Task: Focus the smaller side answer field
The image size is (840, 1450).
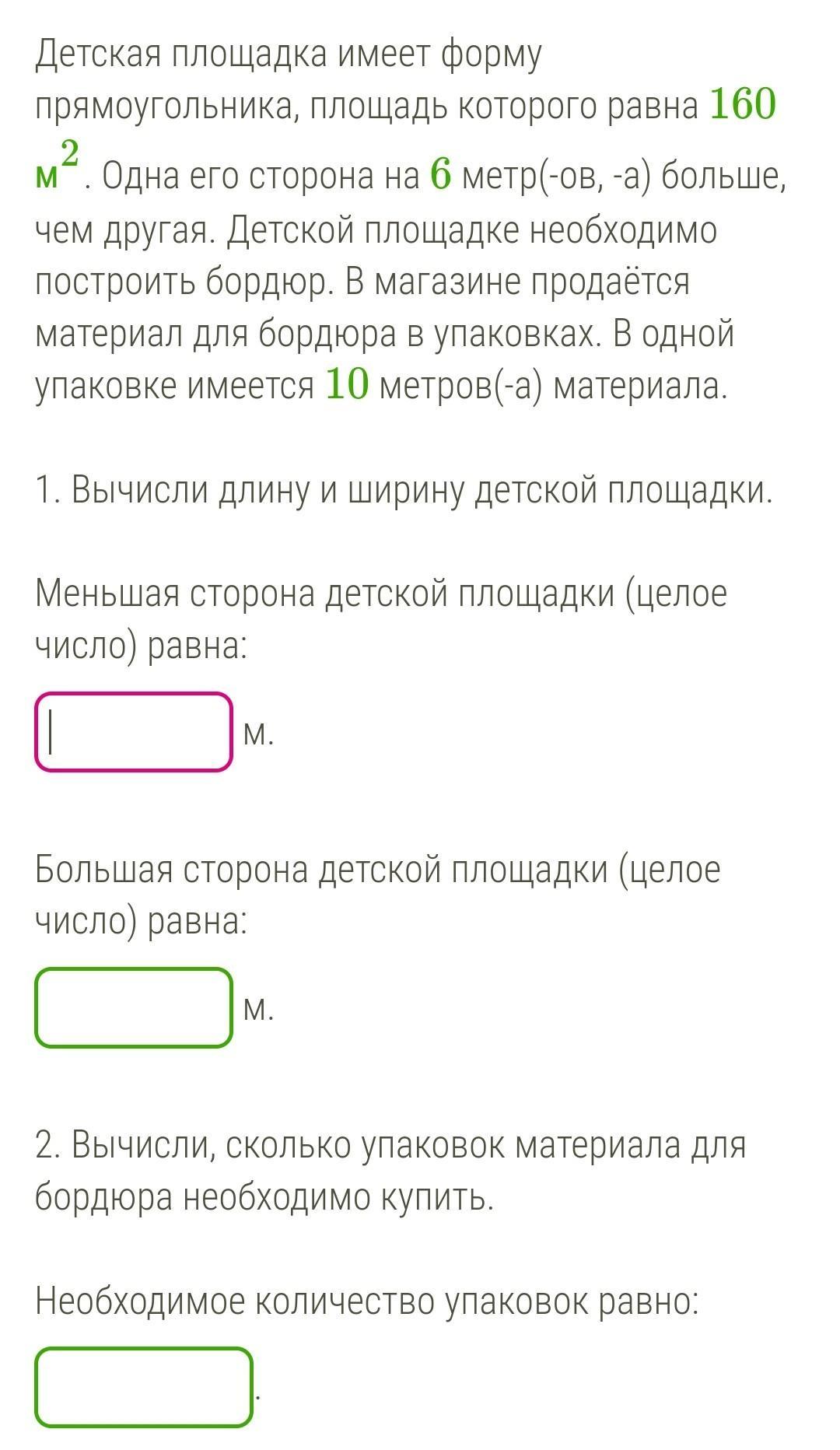Action: [x=134, y=732]
